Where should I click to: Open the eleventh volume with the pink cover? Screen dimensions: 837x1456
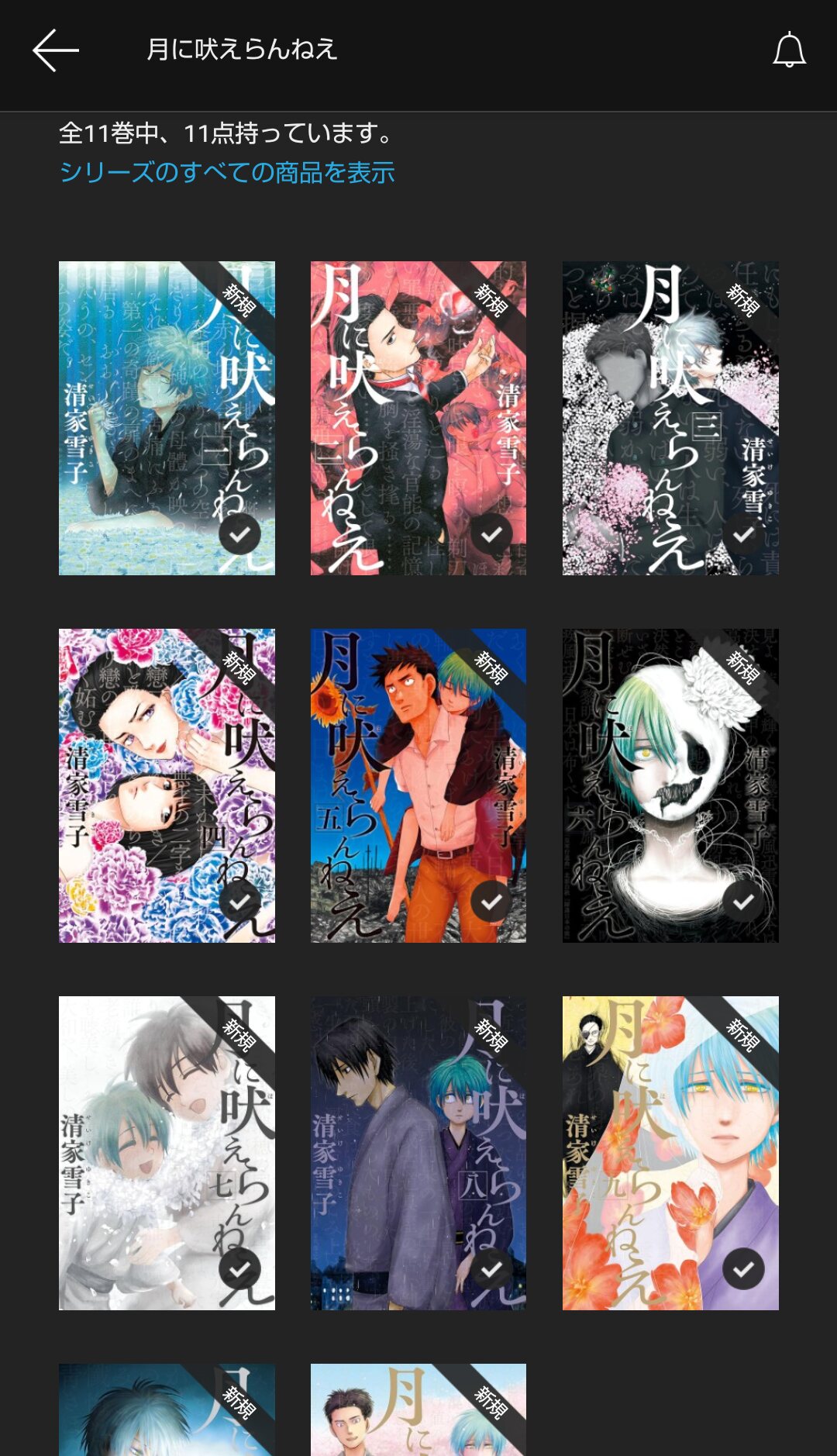coord(418,1411)
